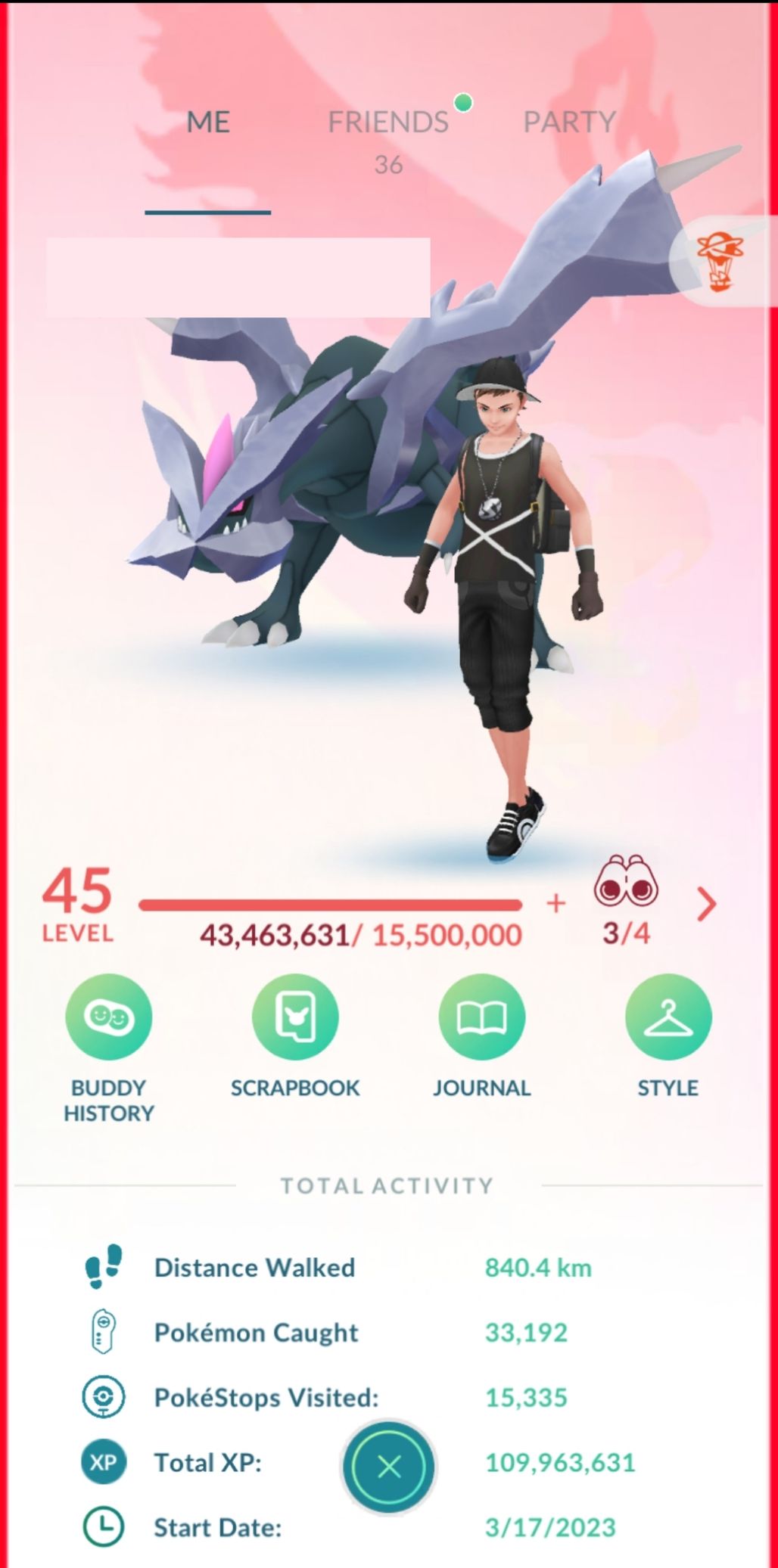The height and width of the screenshot is (1568, 778).
Task: Switch to the Party tab
Action: pyautogui.click(x=570, y=123)
